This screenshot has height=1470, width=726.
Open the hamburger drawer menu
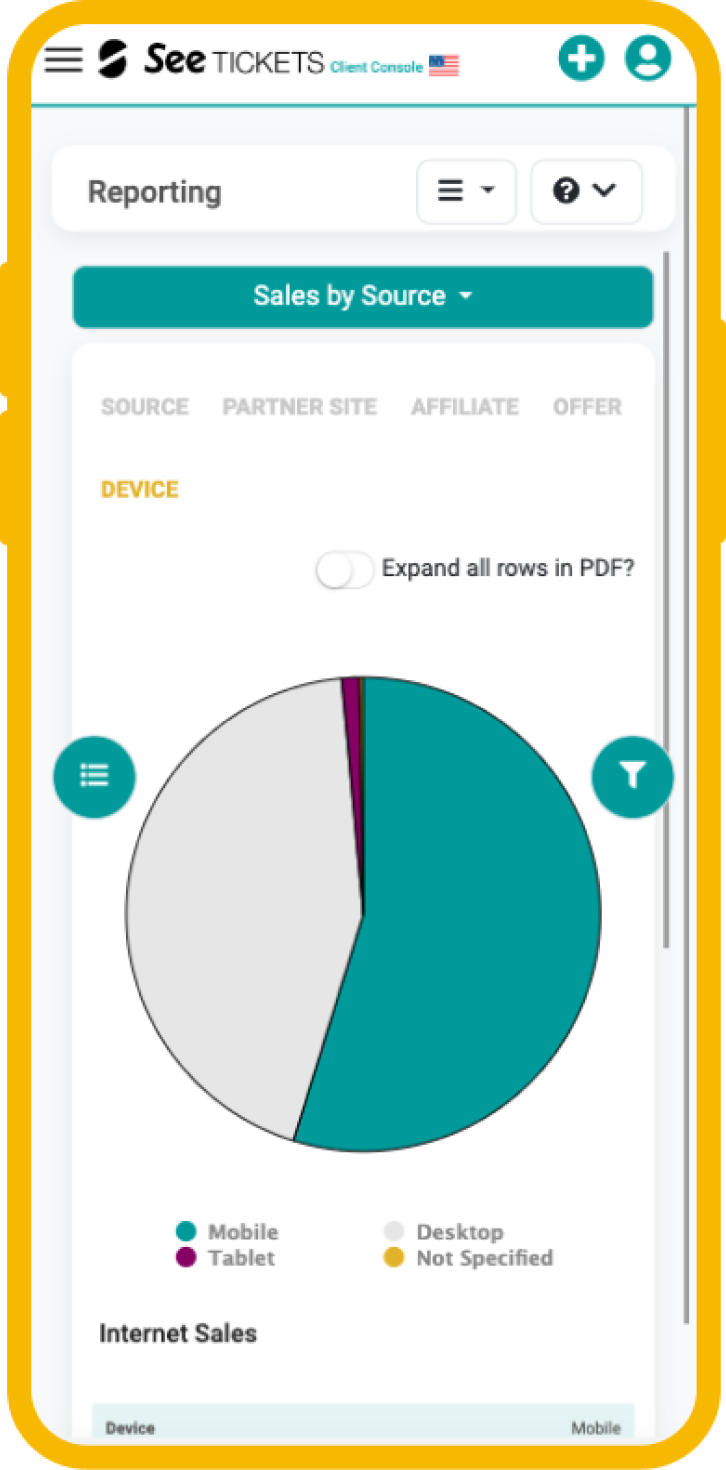point(64,60)
